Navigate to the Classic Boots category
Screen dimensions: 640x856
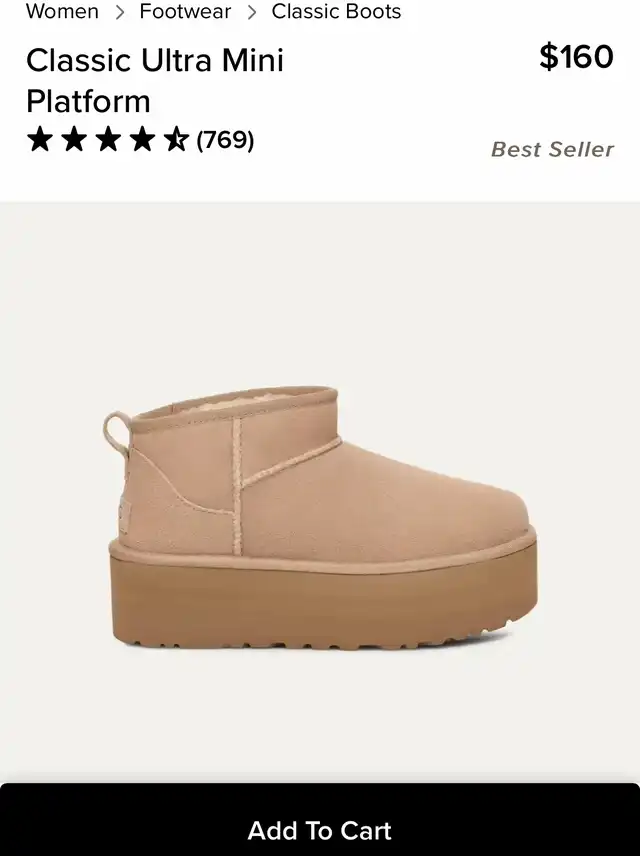pyautogui.click(x=336, y=12)
